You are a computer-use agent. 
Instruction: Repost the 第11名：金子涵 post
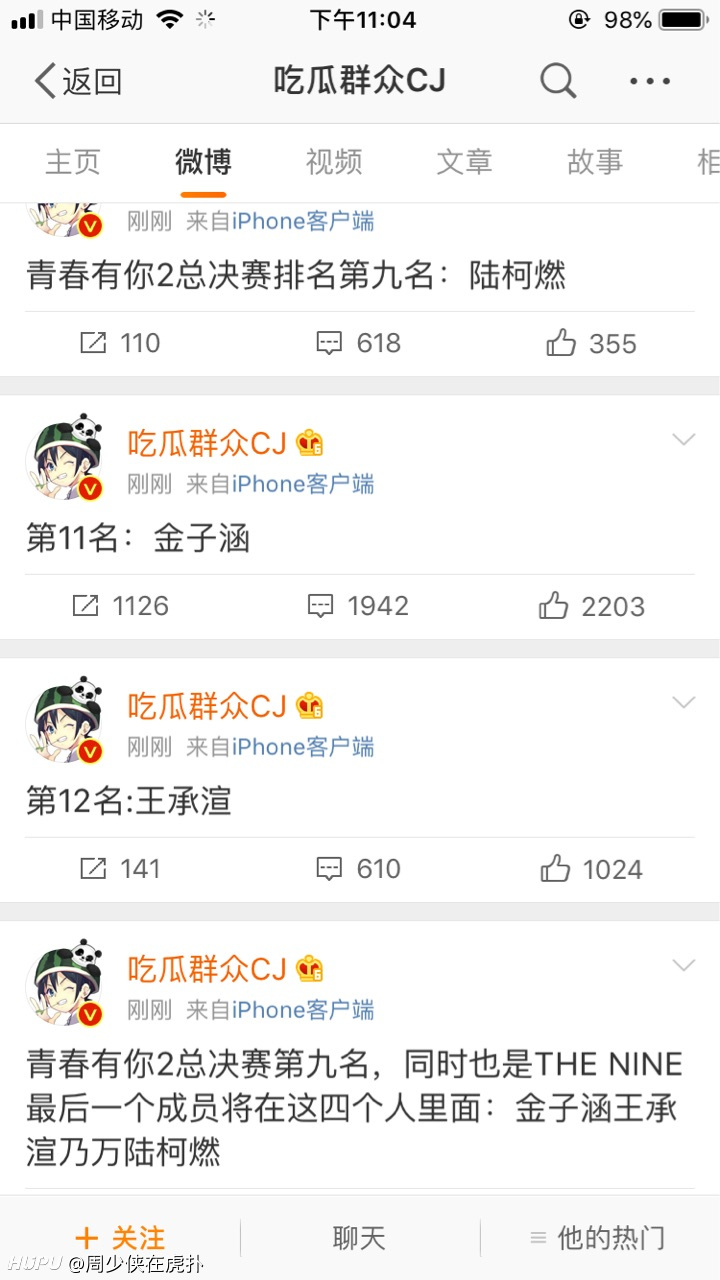(120, 606)
